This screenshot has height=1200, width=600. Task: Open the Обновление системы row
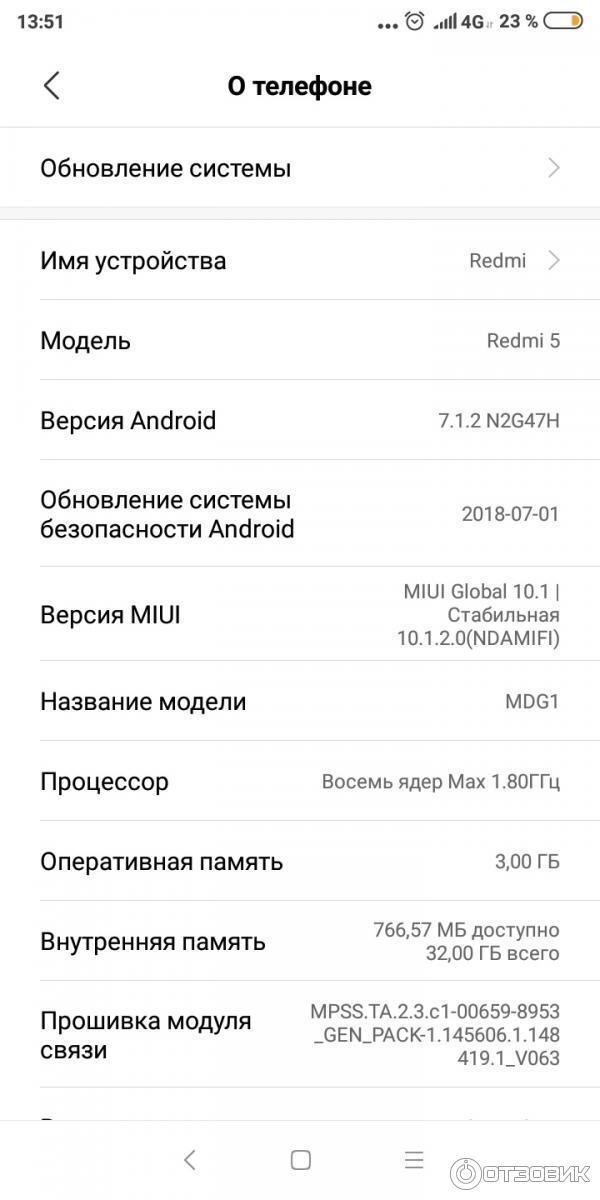pyautogui.click(x=300, y=168)
